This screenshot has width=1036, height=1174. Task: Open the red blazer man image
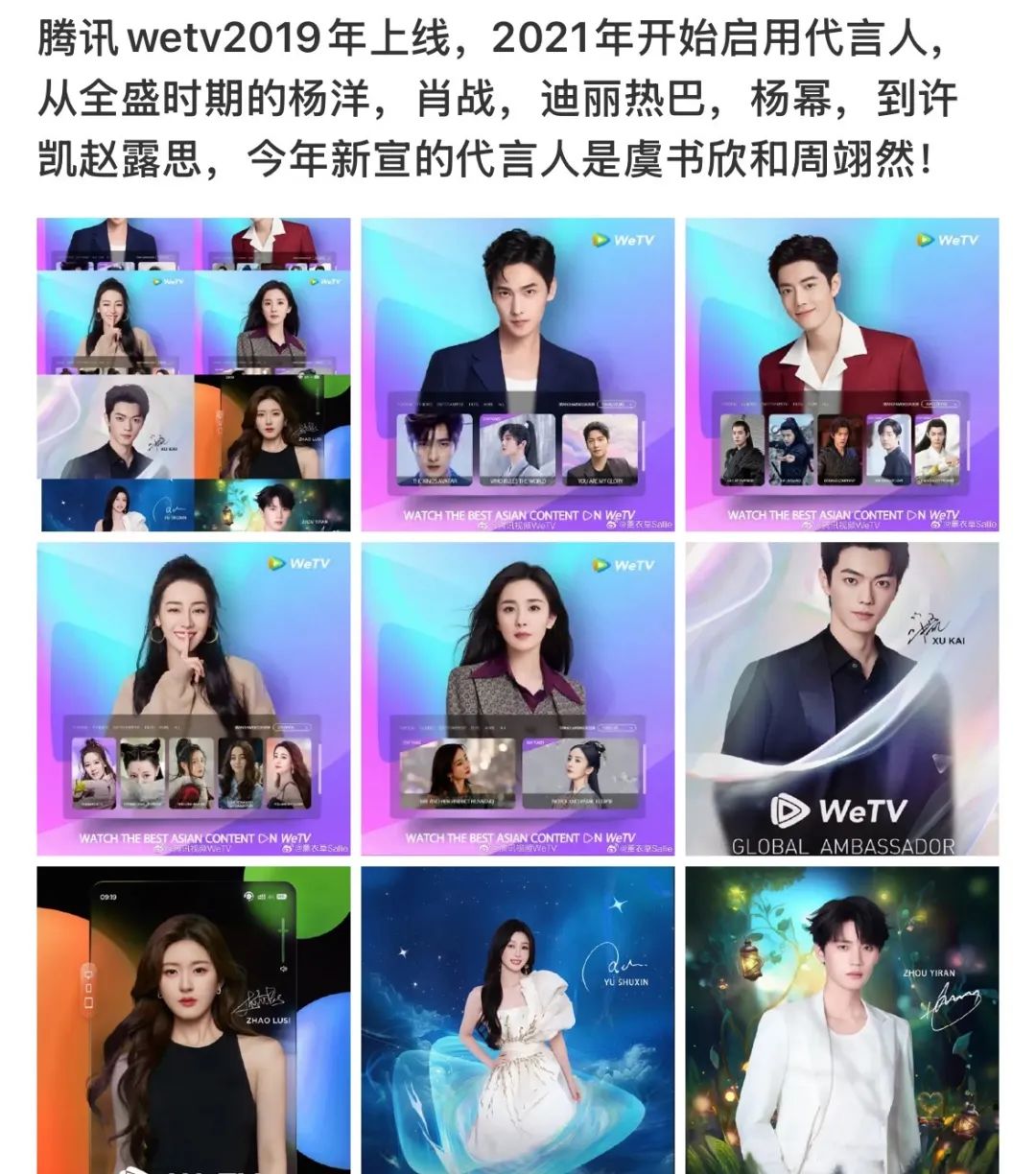click(841, 374)
